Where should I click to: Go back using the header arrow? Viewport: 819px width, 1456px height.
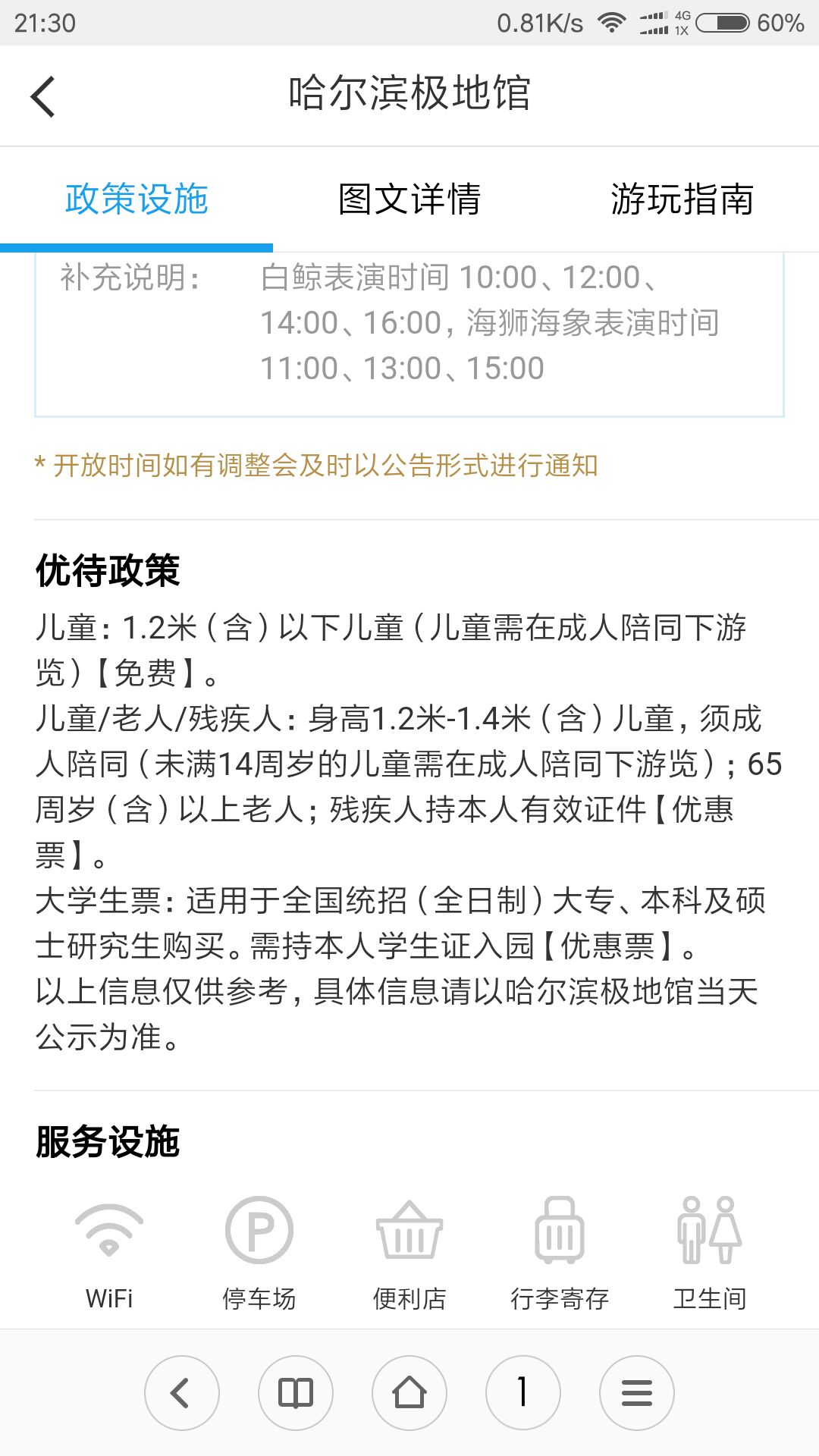(43, 96)
